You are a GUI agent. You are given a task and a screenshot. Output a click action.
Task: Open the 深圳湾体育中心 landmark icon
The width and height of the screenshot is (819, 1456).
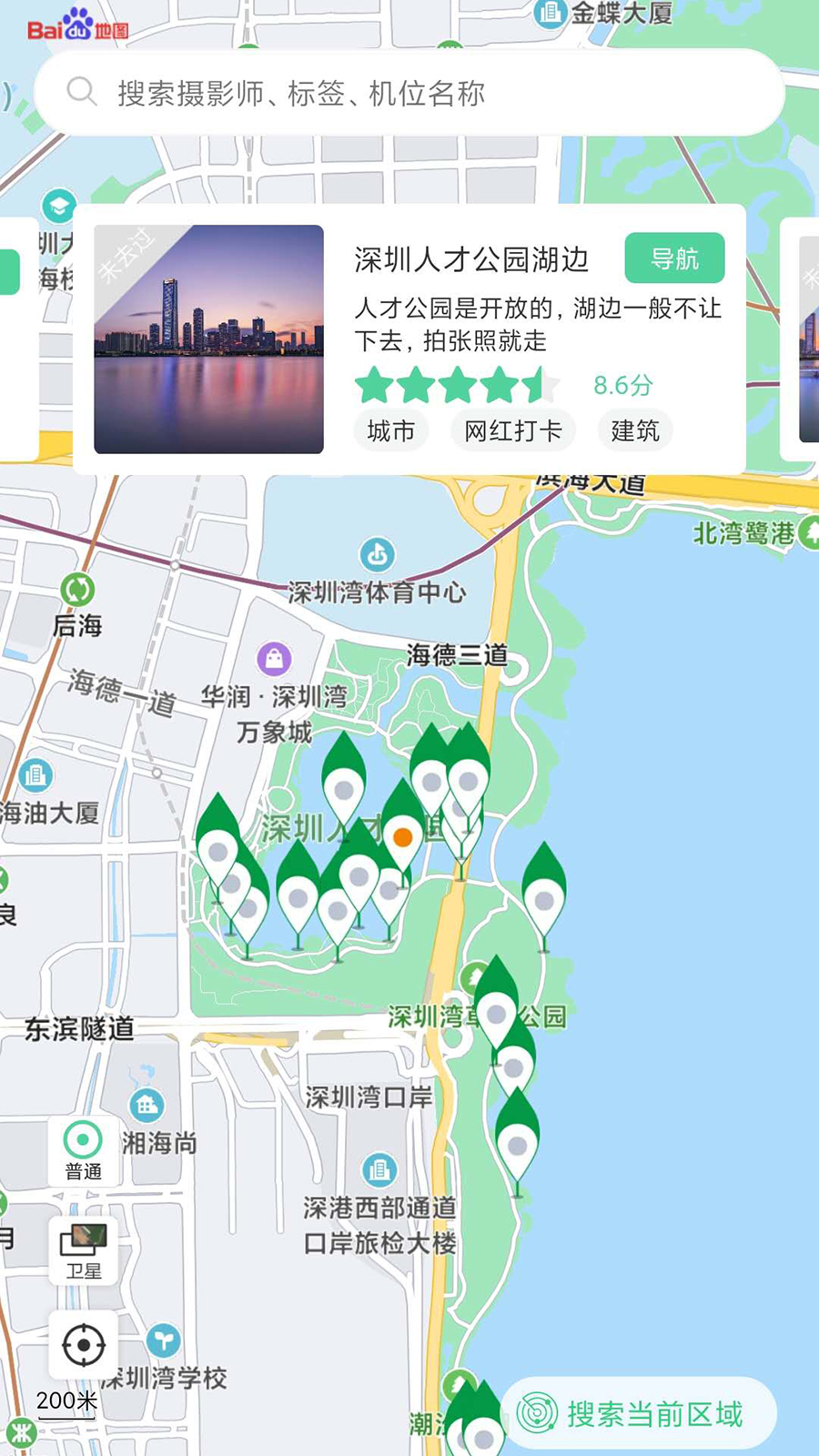click(x=378, y=552)
